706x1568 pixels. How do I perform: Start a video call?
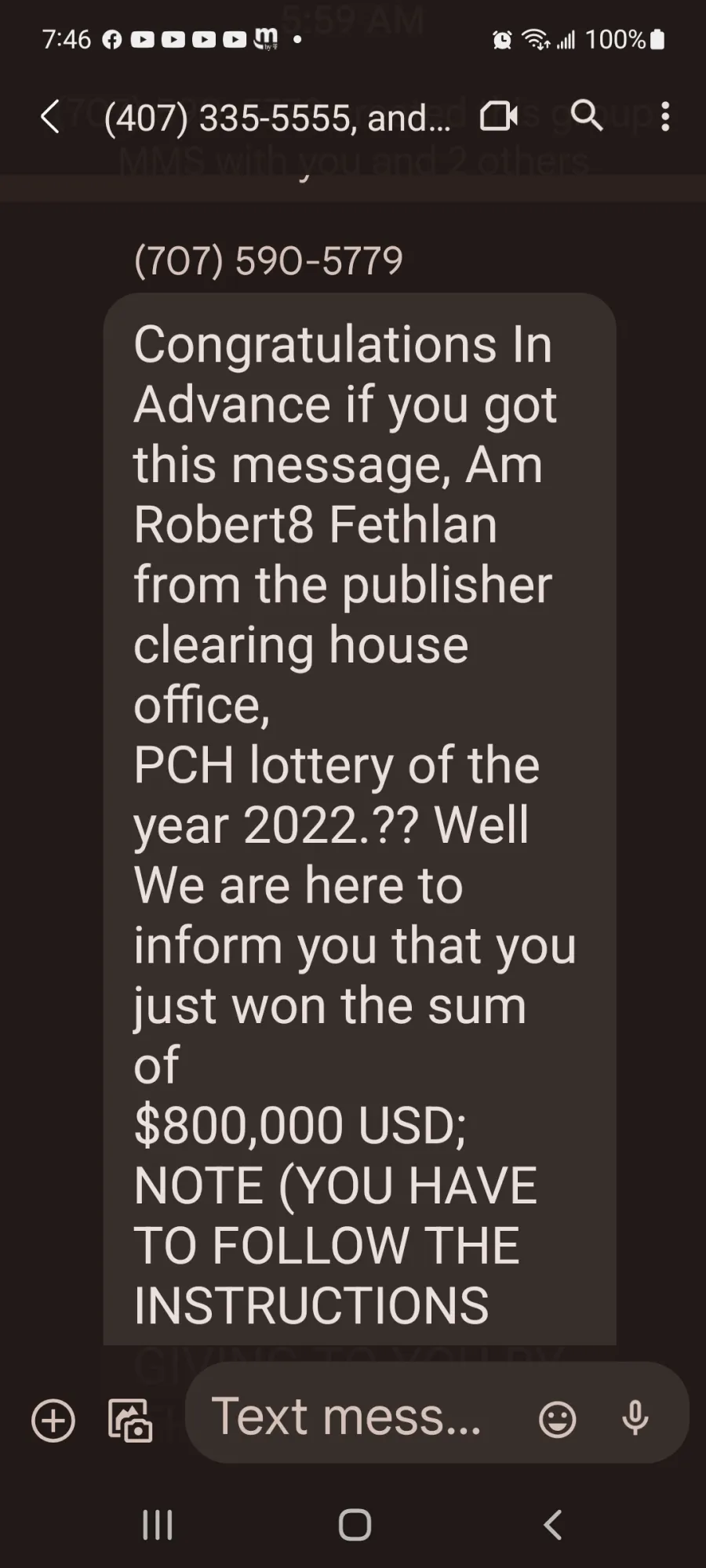499,116
